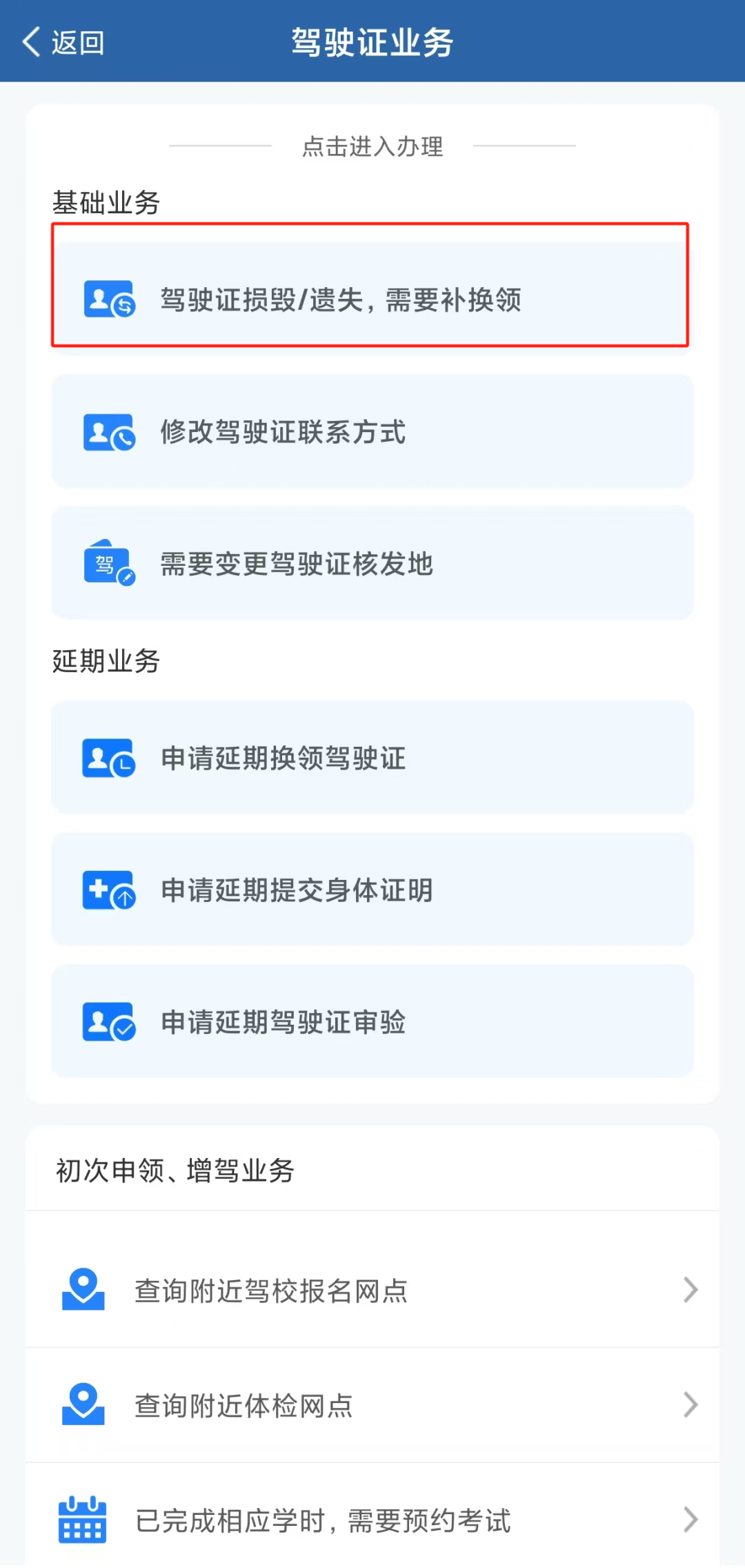This screenshot has height=1568, width=745.
Task: Open 需要变更驾驶证核发地
Action: point(371,564)
